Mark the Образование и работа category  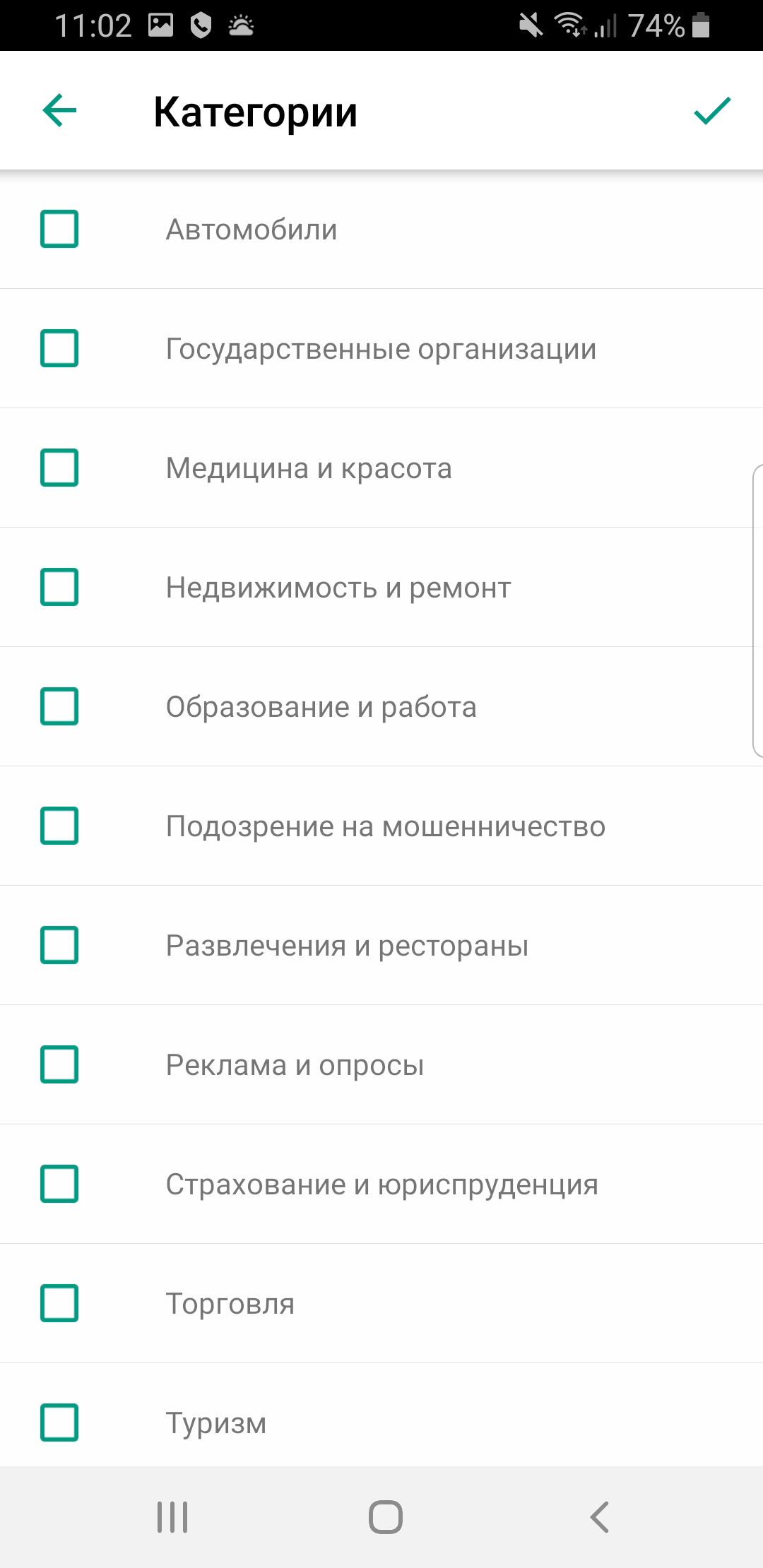point(59,706)
